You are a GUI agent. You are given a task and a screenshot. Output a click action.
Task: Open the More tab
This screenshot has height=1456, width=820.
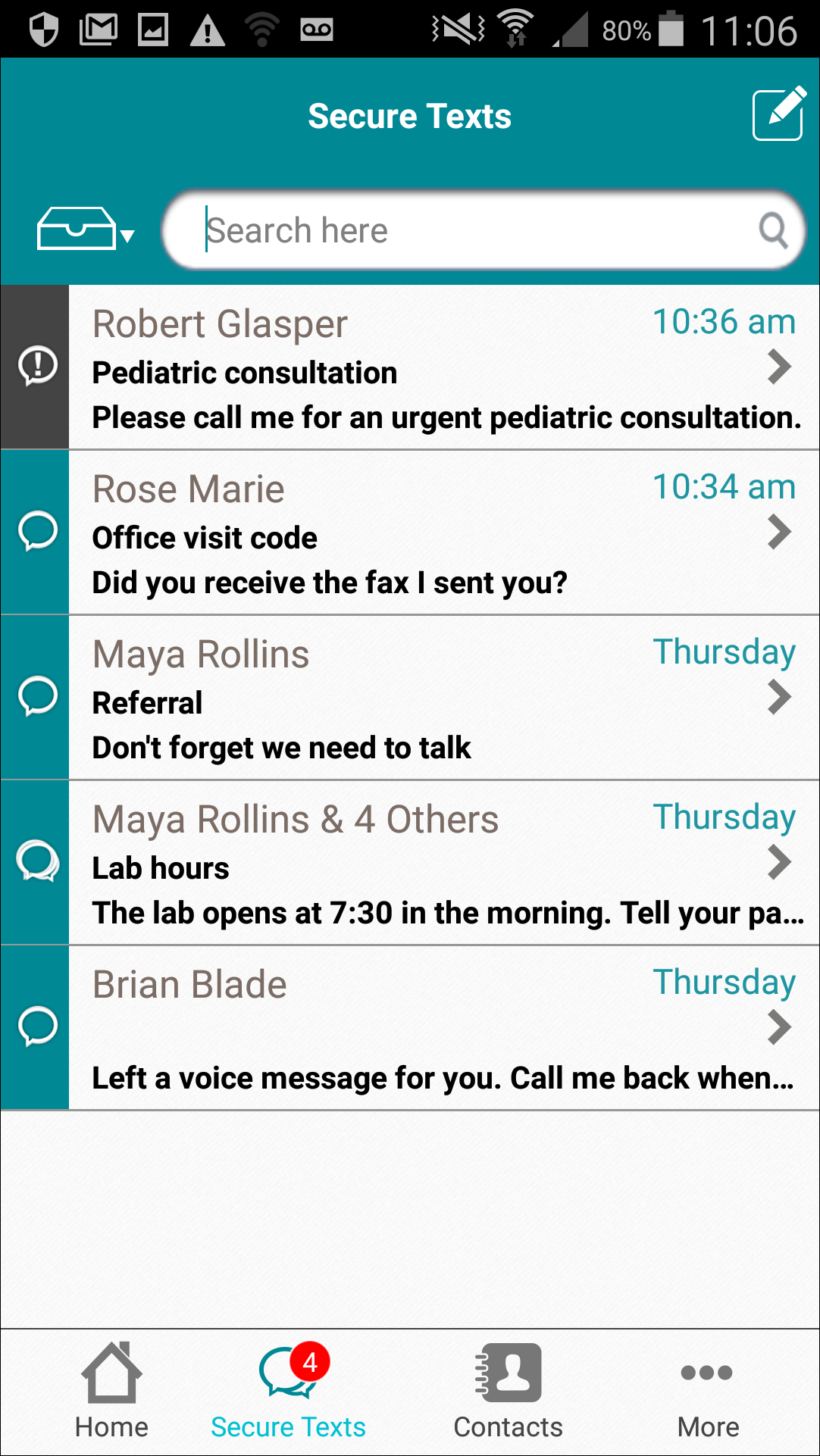point(708,1392)
